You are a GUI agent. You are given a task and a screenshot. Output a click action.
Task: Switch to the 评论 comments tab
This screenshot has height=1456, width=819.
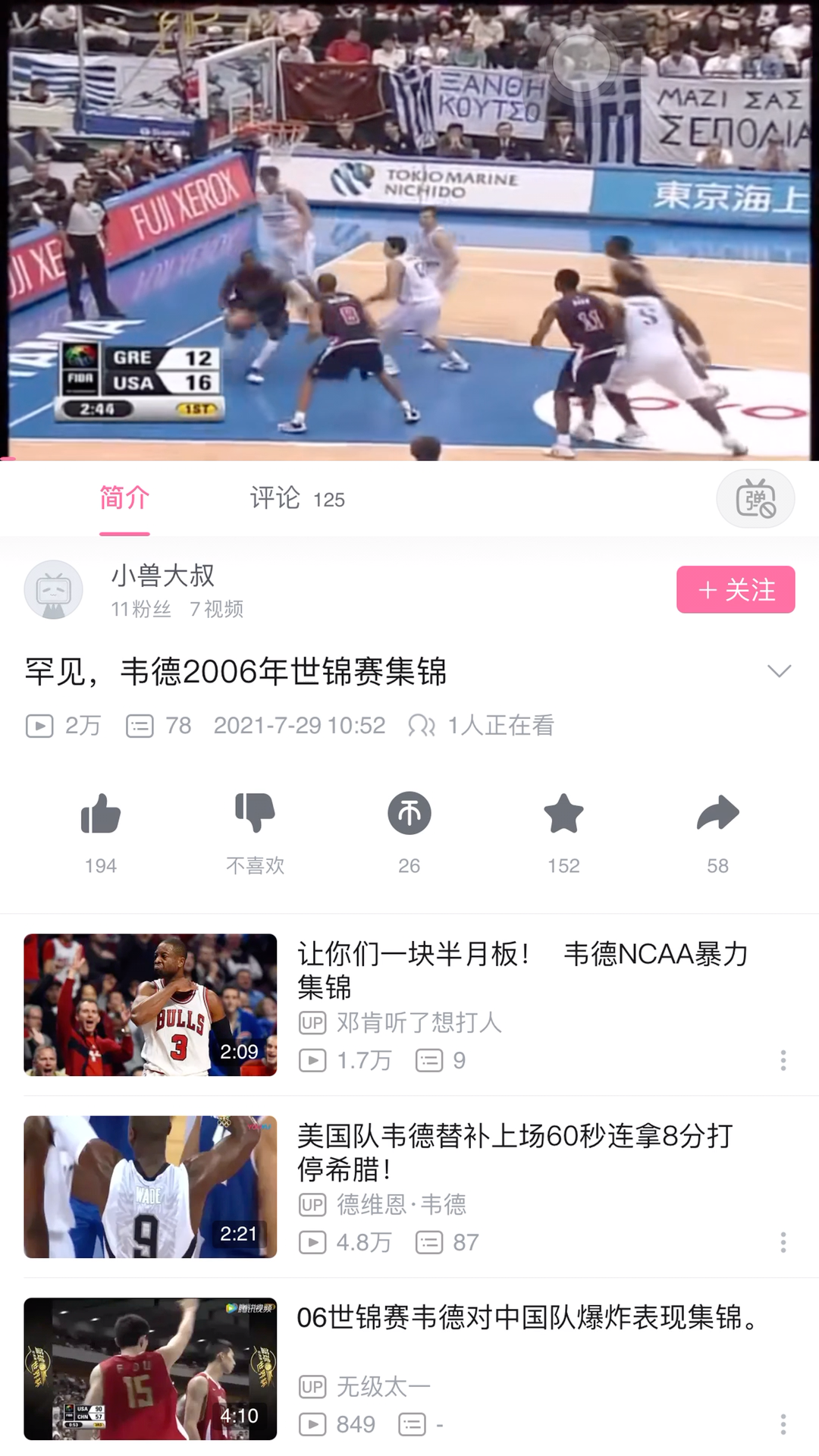297,499
